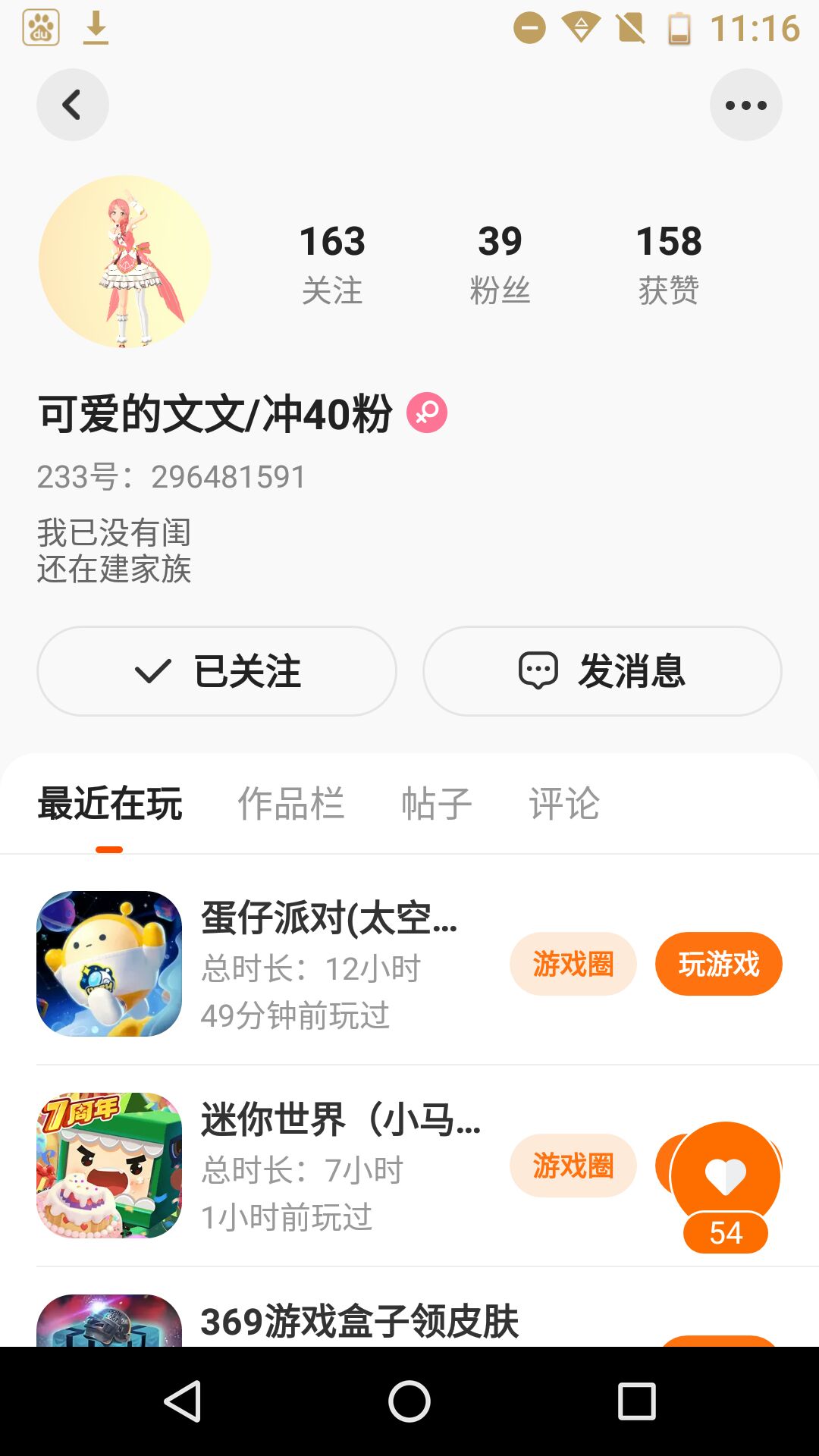819x1456 pixels.
Task: Tap the 已关注 button to unfollow
Action: pyautogui.click(x=217, y=671)
